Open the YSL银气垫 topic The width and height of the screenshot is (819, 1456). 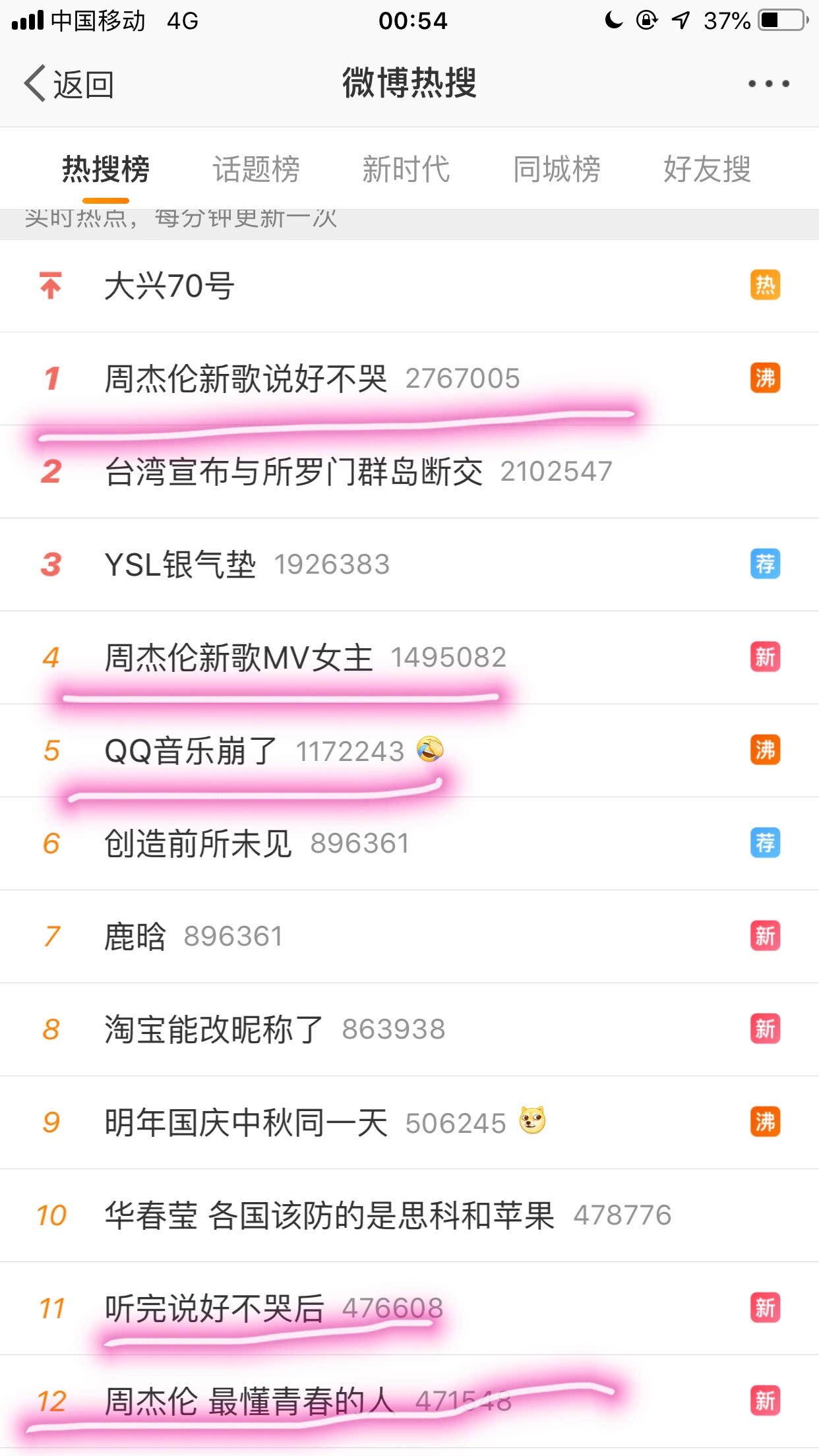click(x=409, y=564)
